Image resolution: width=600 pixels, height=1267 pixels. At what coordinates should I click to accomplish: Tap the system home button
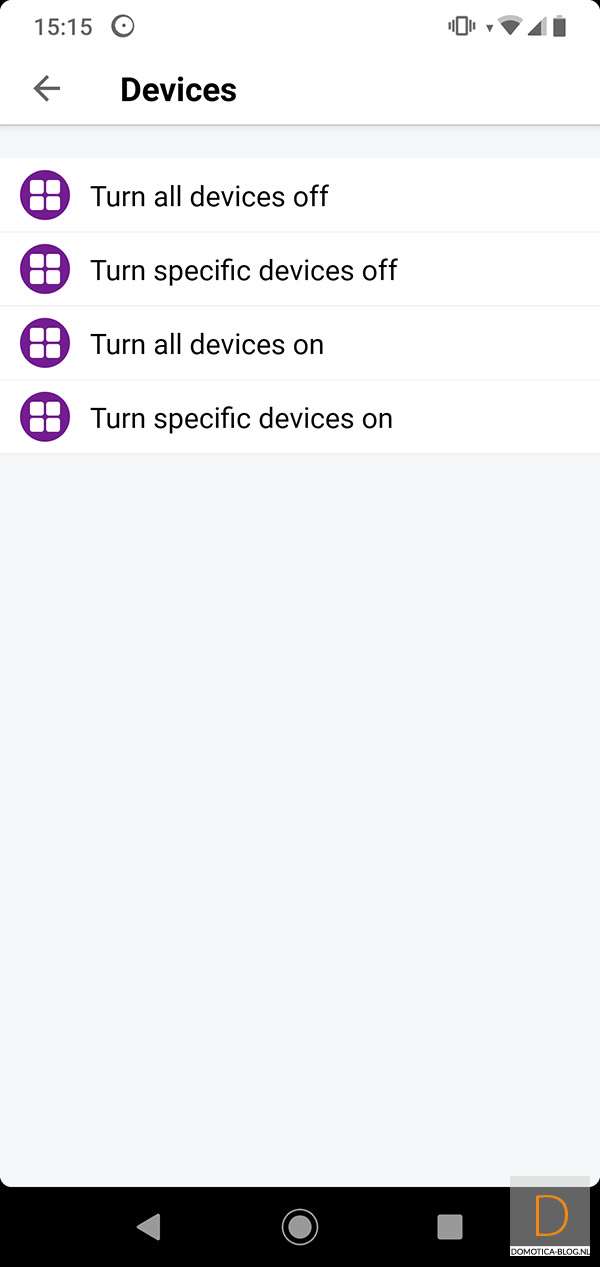(299, 1226)
